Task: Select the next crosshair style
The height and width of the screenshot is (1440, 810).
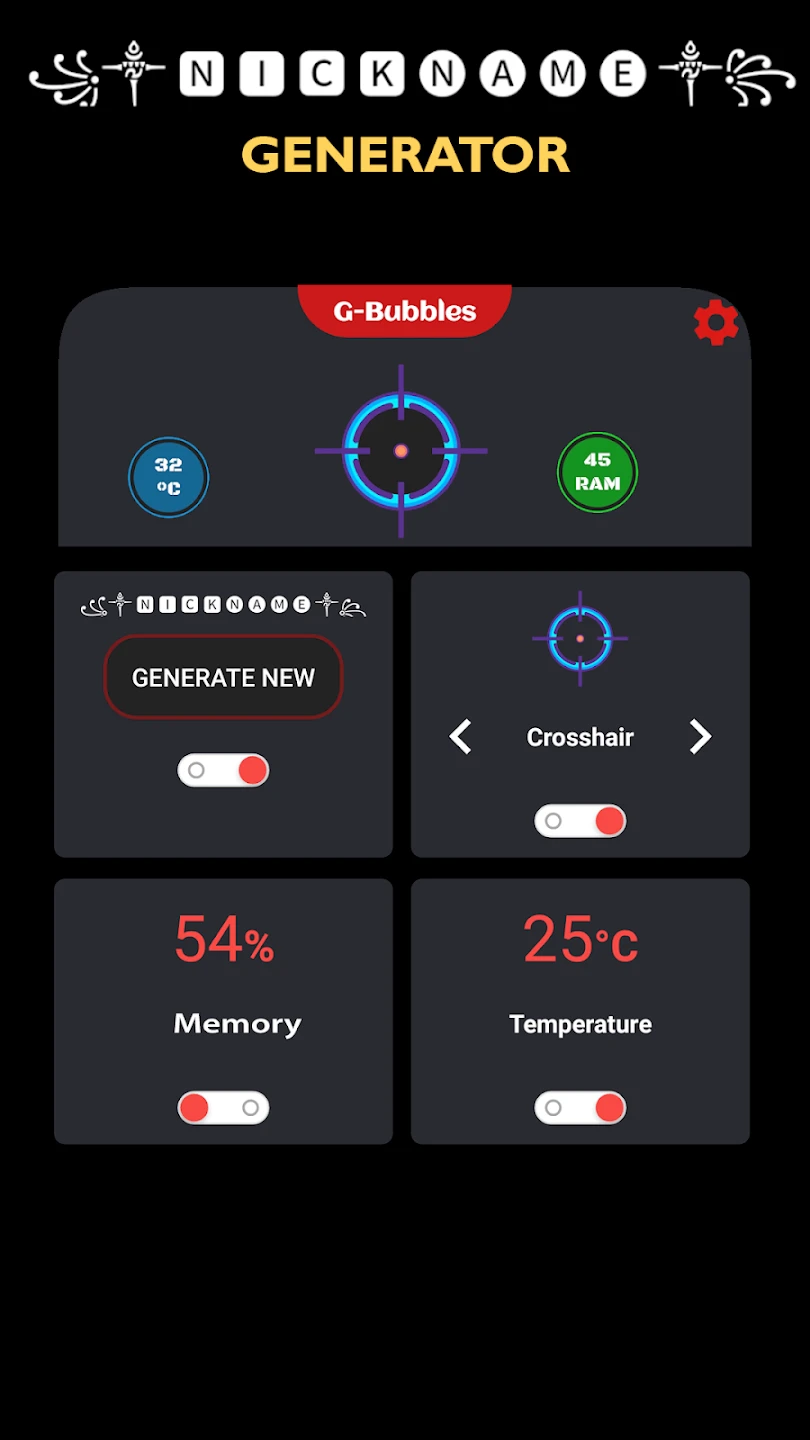Action: [x=700, y=737]
